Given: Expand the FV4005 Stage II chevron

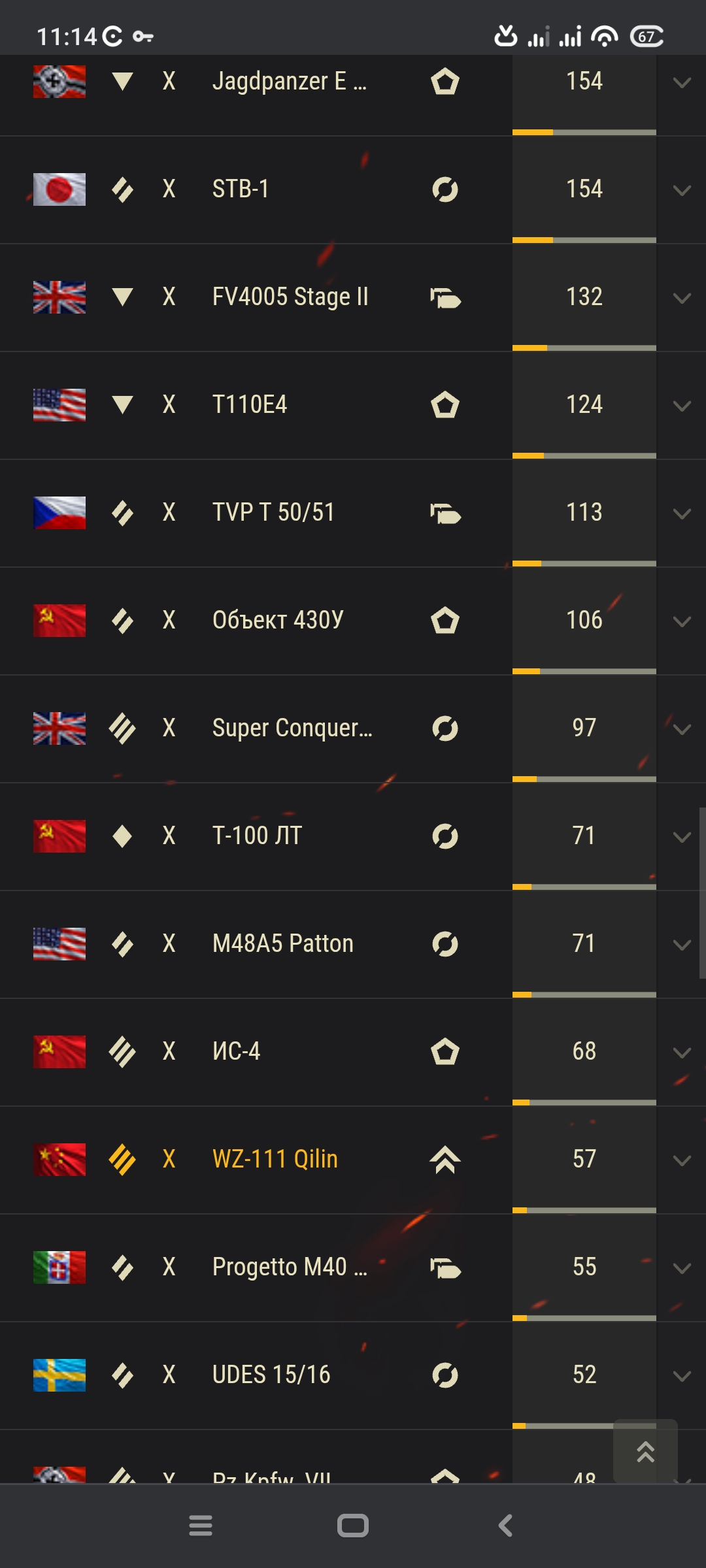Looking at the screenshot, I should point(682,298).
